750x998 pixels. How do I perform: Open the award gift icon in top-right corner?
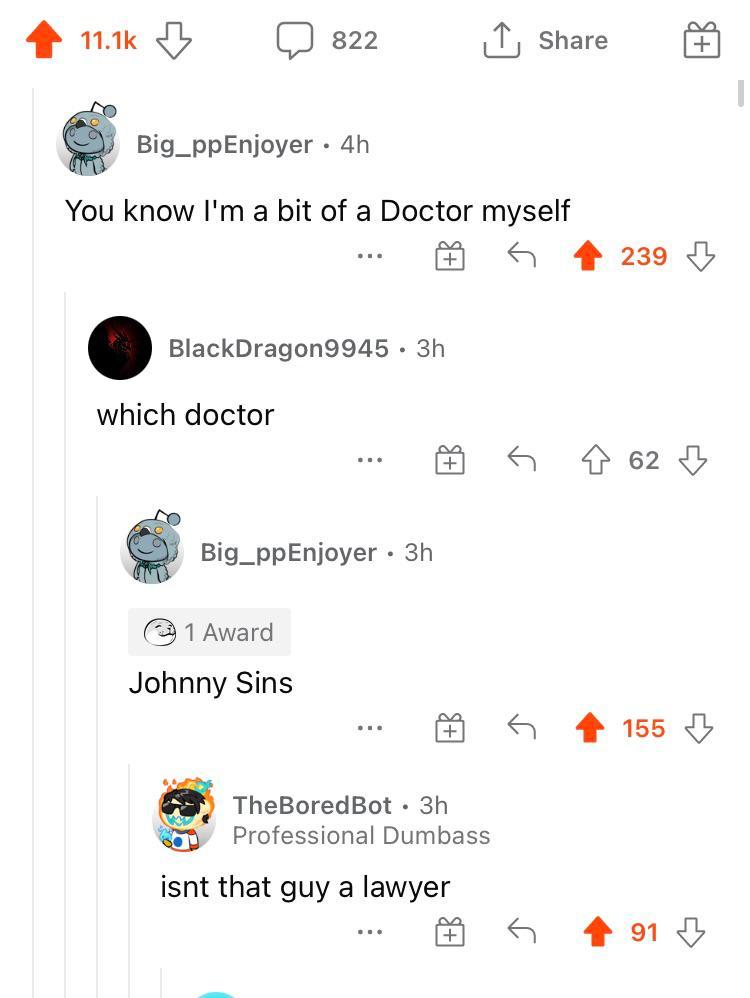pyautogui.click(x=701, y=41)
